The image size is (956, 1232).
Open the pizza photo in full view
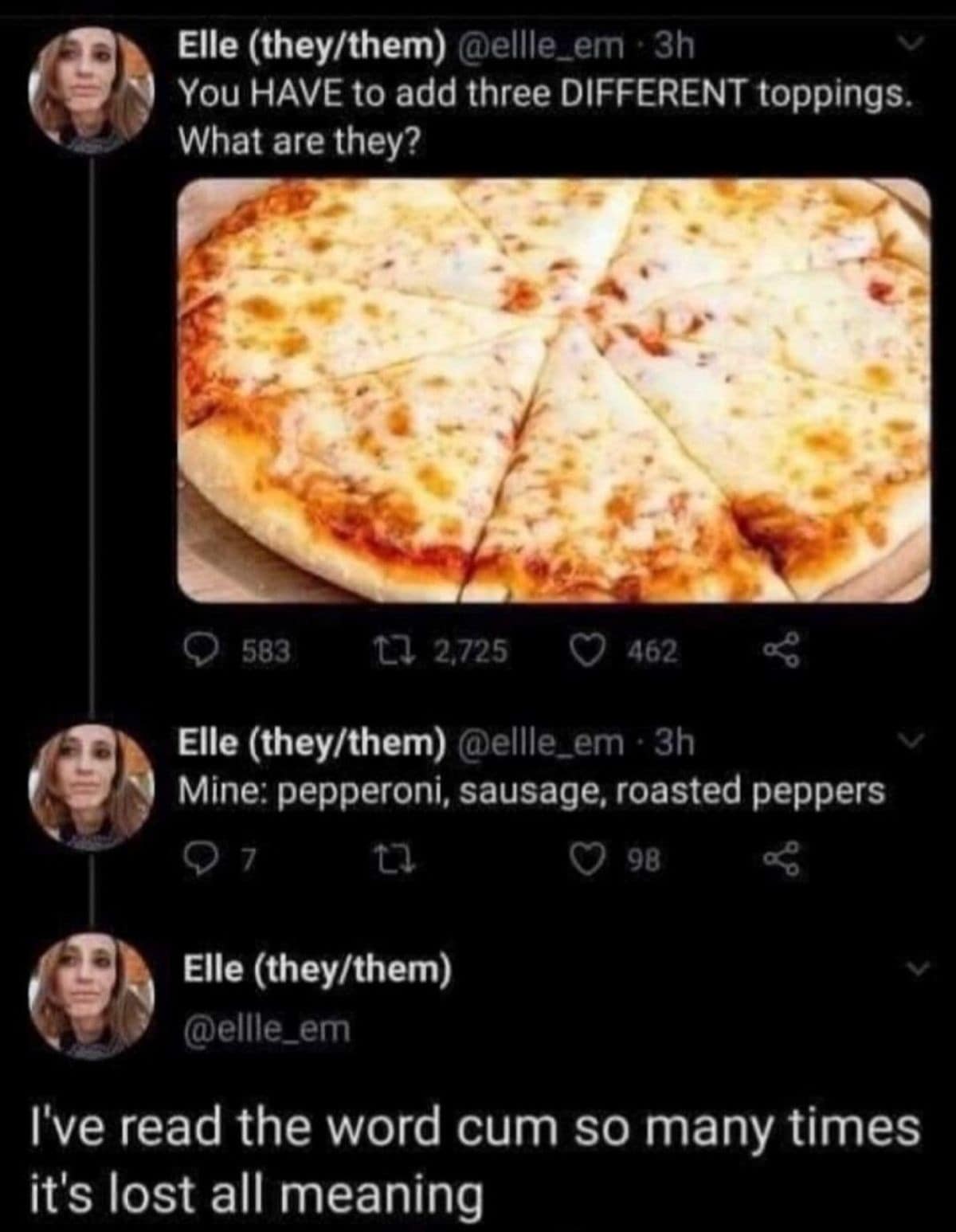[x=553, y=390]
